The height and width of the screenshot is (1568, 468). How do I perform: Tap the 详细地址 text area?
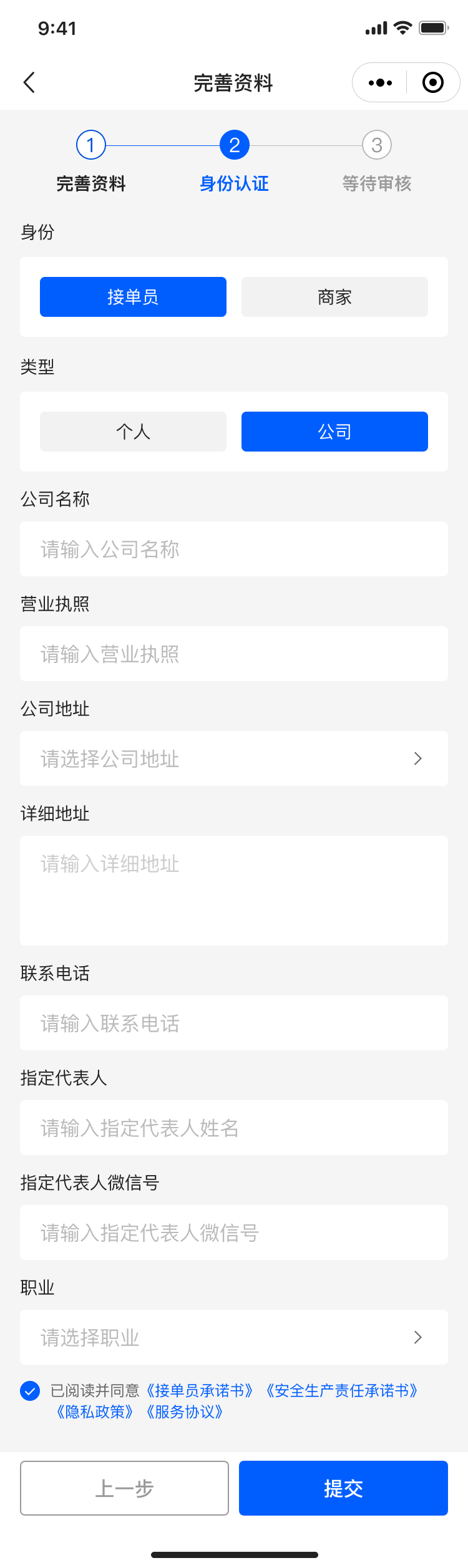pyautogui.click(x=234, y=891)
